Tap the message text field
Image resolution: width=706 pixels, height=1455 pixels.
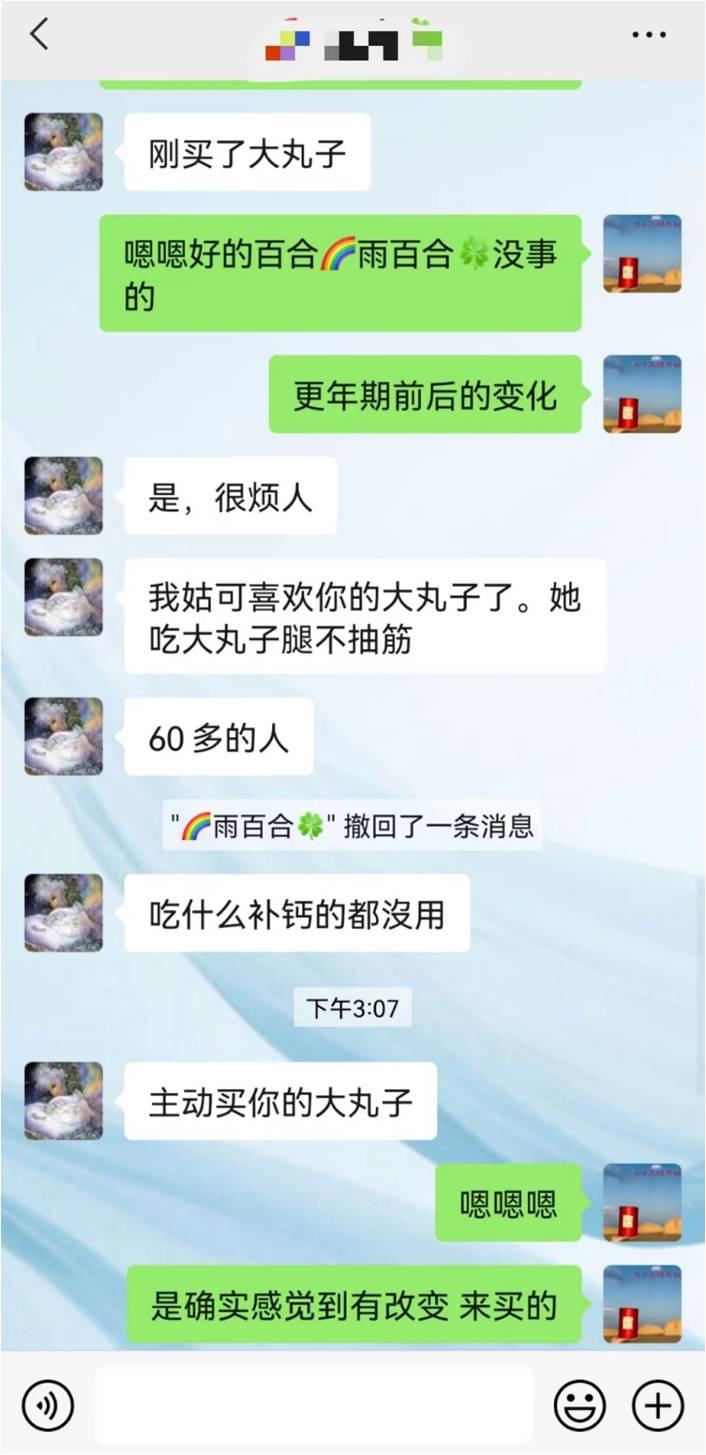[314, 1405]
